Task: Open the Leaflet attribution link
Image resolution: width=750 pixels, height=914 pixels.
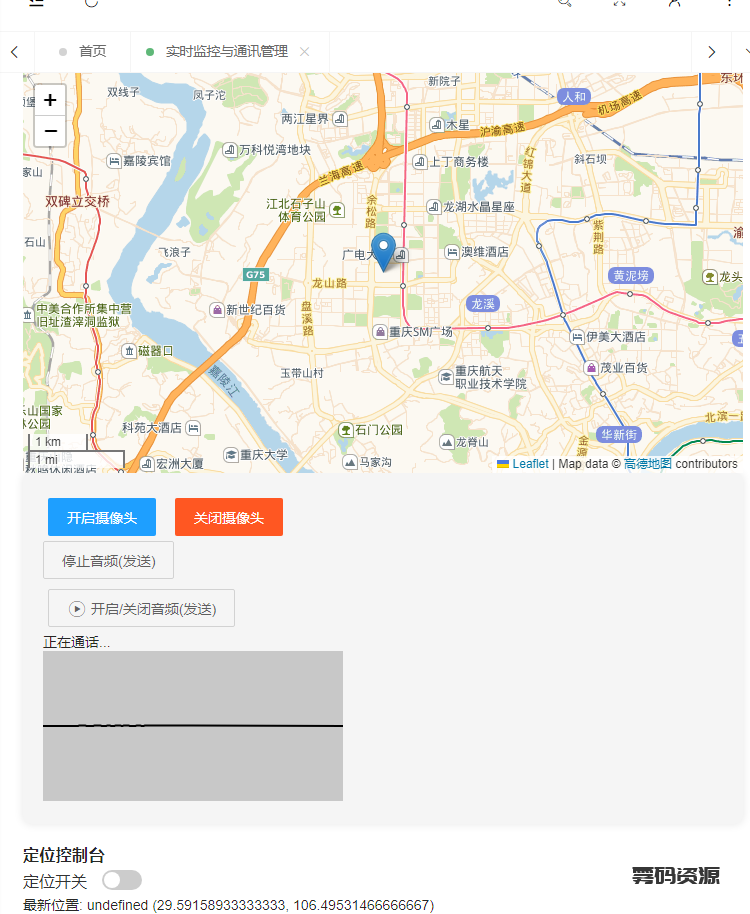Action: pos(530,464)
